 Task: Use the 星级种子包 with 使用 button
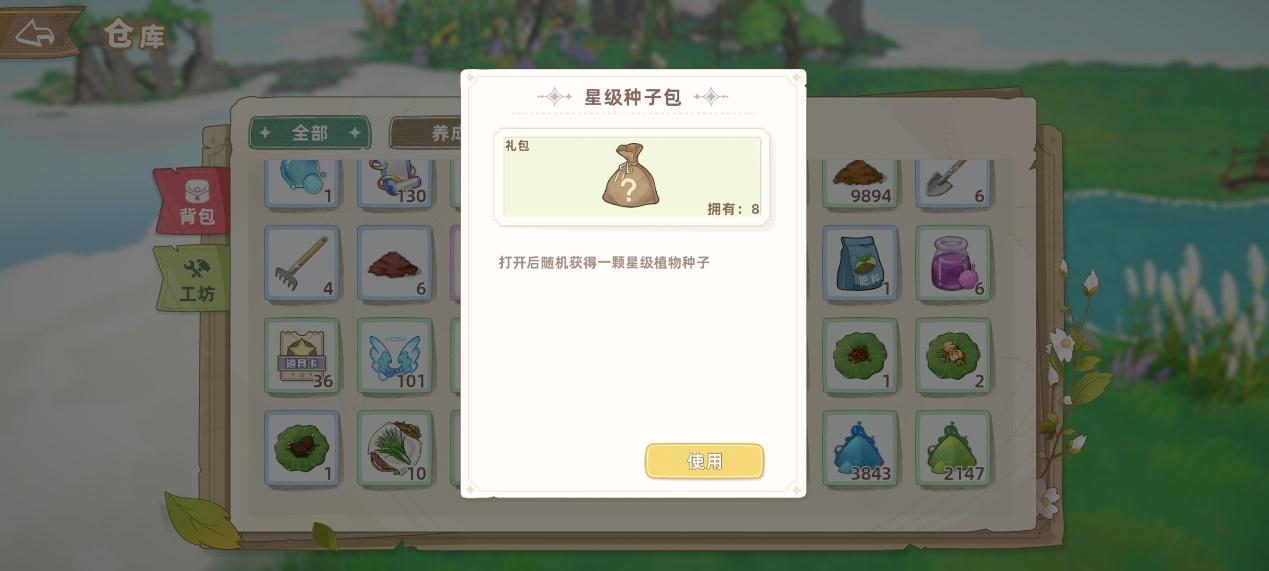pyautogui.click(x=704, y=461)
